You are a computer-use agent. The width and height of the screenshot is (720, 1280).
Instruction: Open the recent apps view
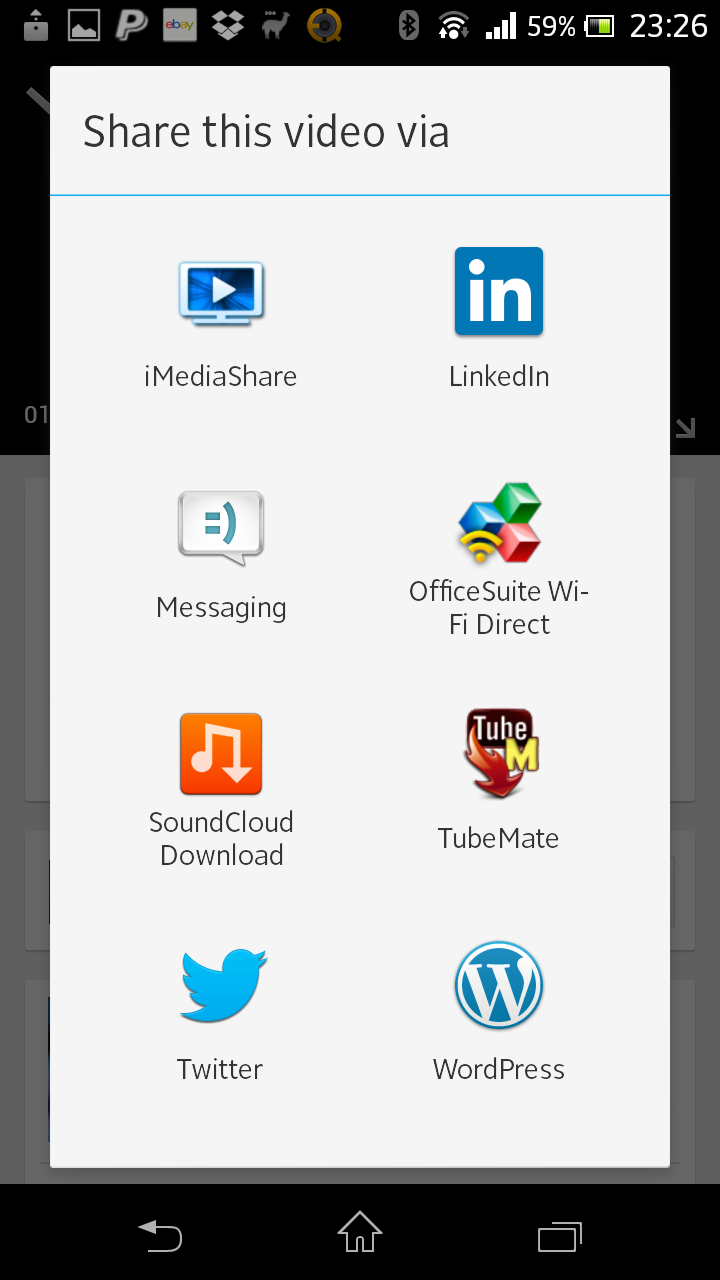[x=560, y=1236]
